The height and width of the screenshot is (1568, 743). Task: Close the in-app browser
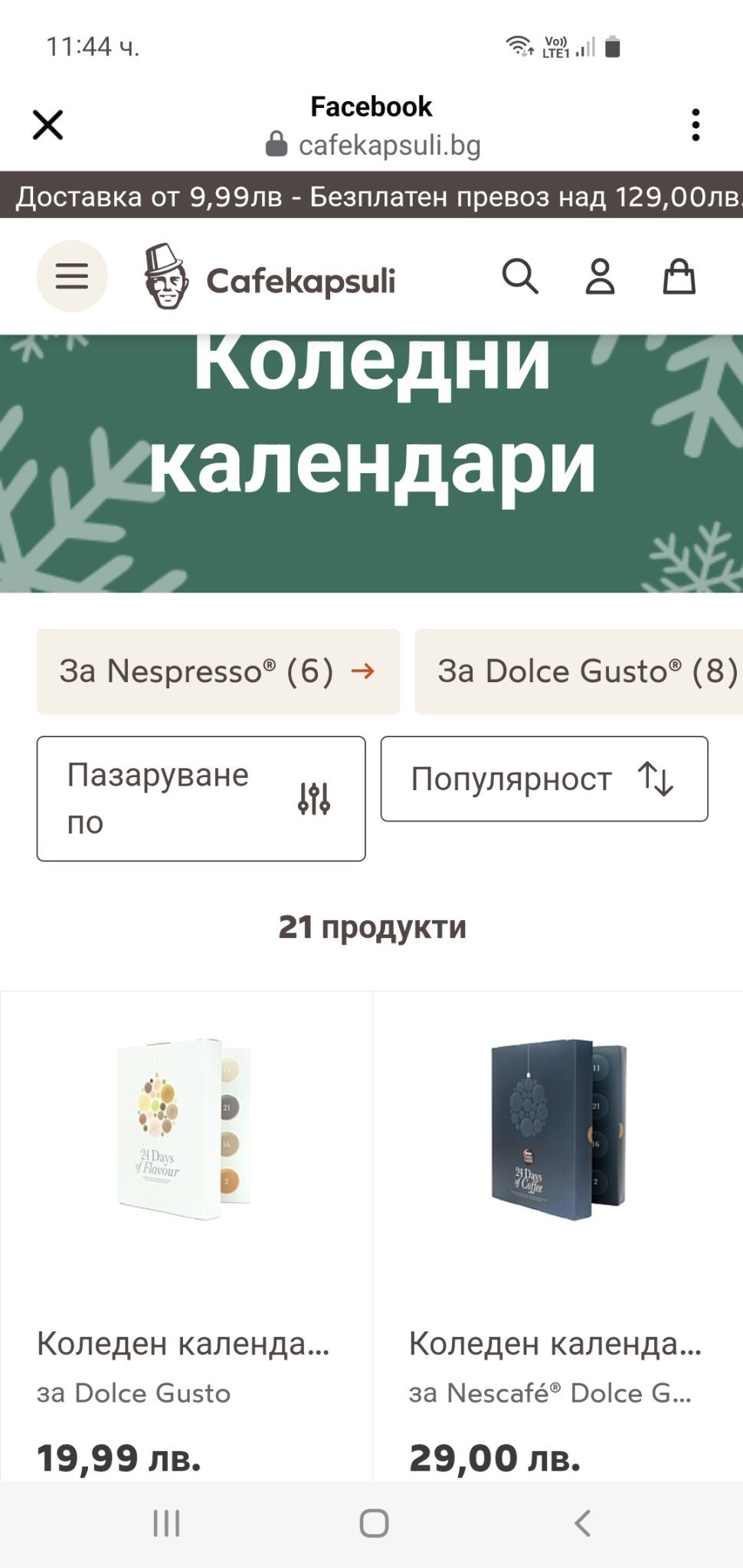point(47,125)
